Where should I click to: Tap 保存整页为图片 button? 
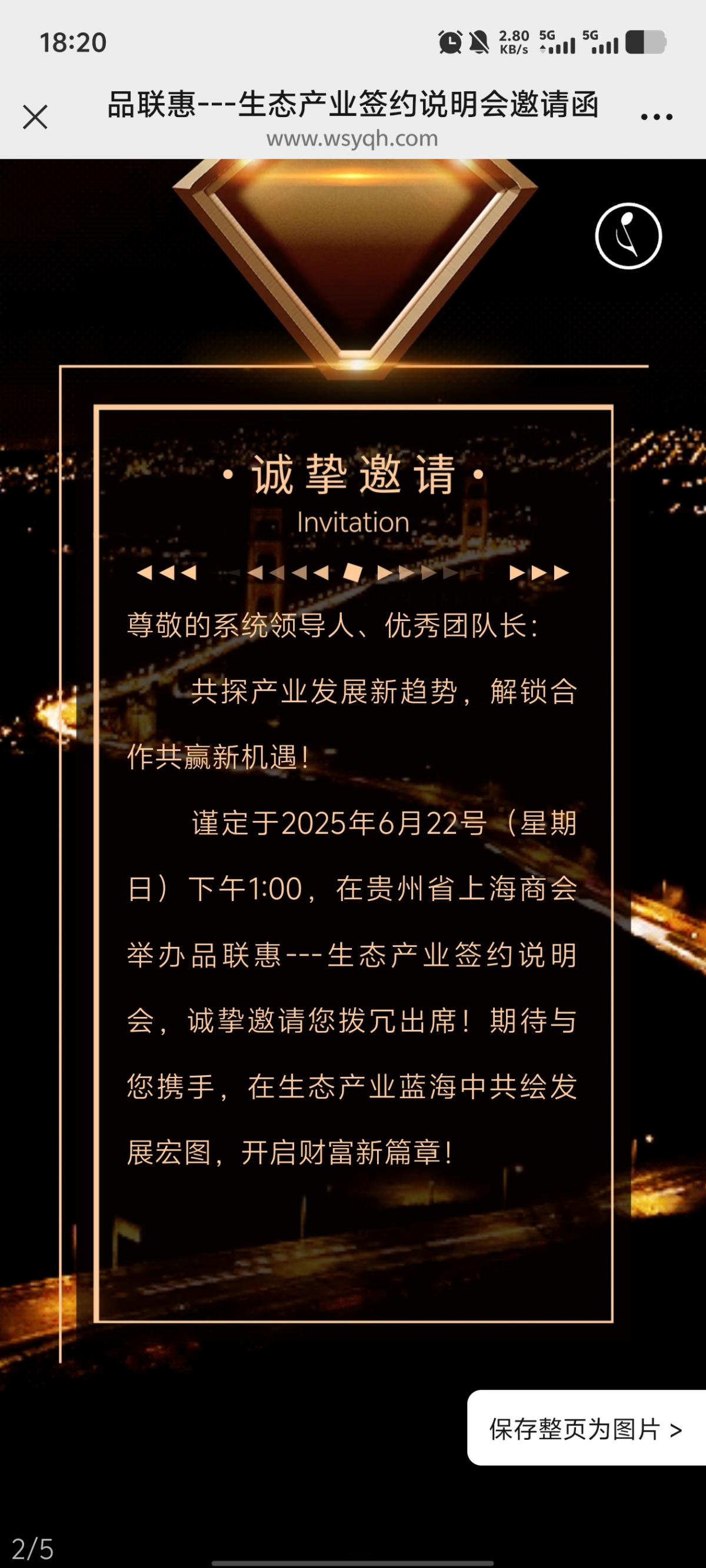[x=586, y=1429]
